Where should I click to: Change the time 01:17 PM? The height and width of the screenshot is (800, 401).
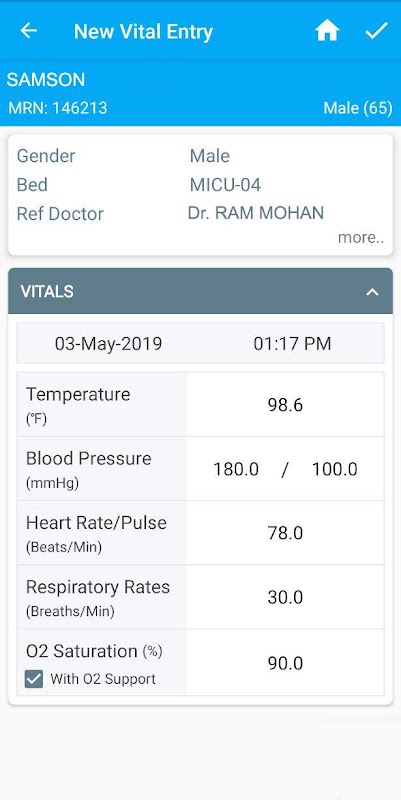[292, 343]
